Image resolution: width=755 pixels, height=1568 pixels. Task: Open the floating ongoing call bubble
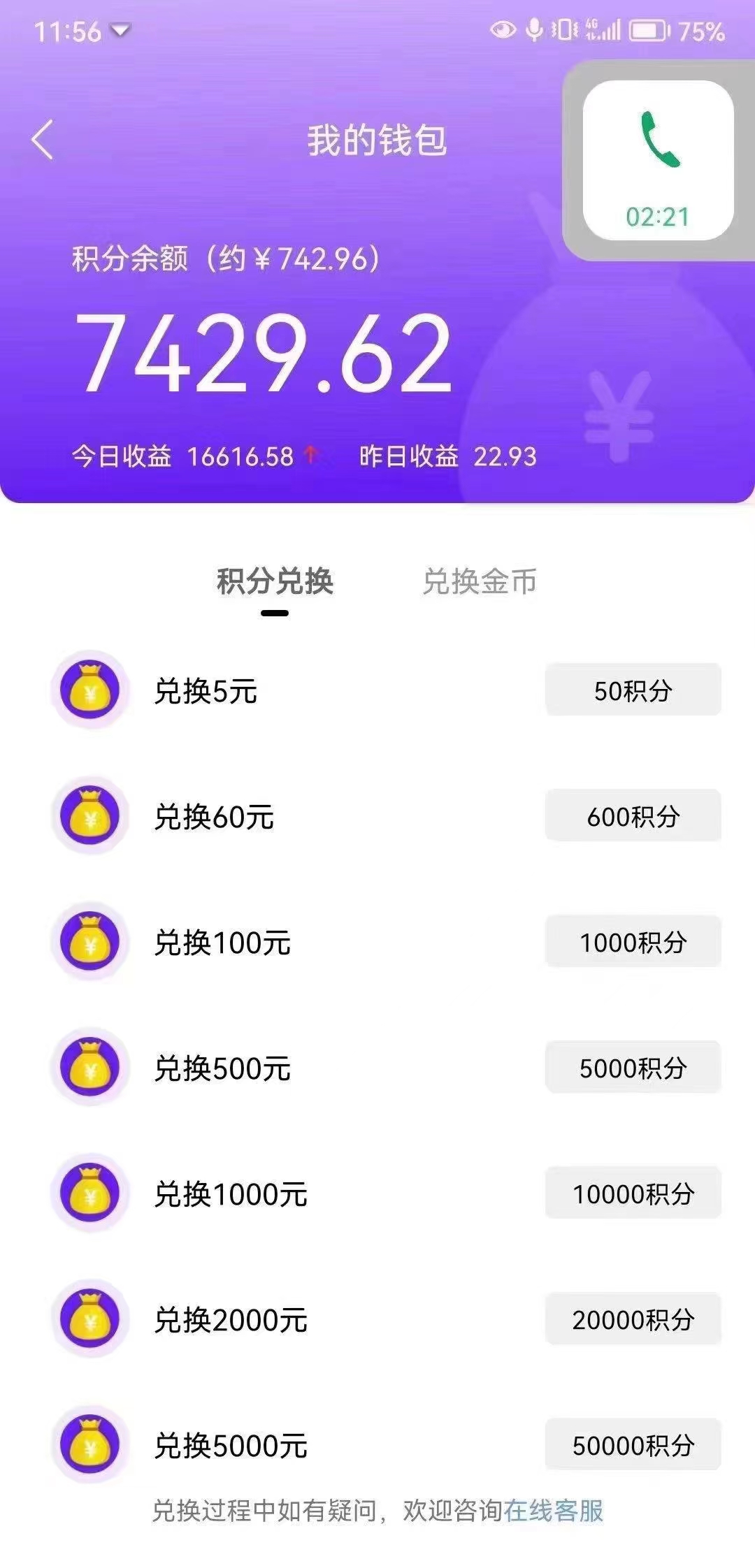(x=658, y=160)
